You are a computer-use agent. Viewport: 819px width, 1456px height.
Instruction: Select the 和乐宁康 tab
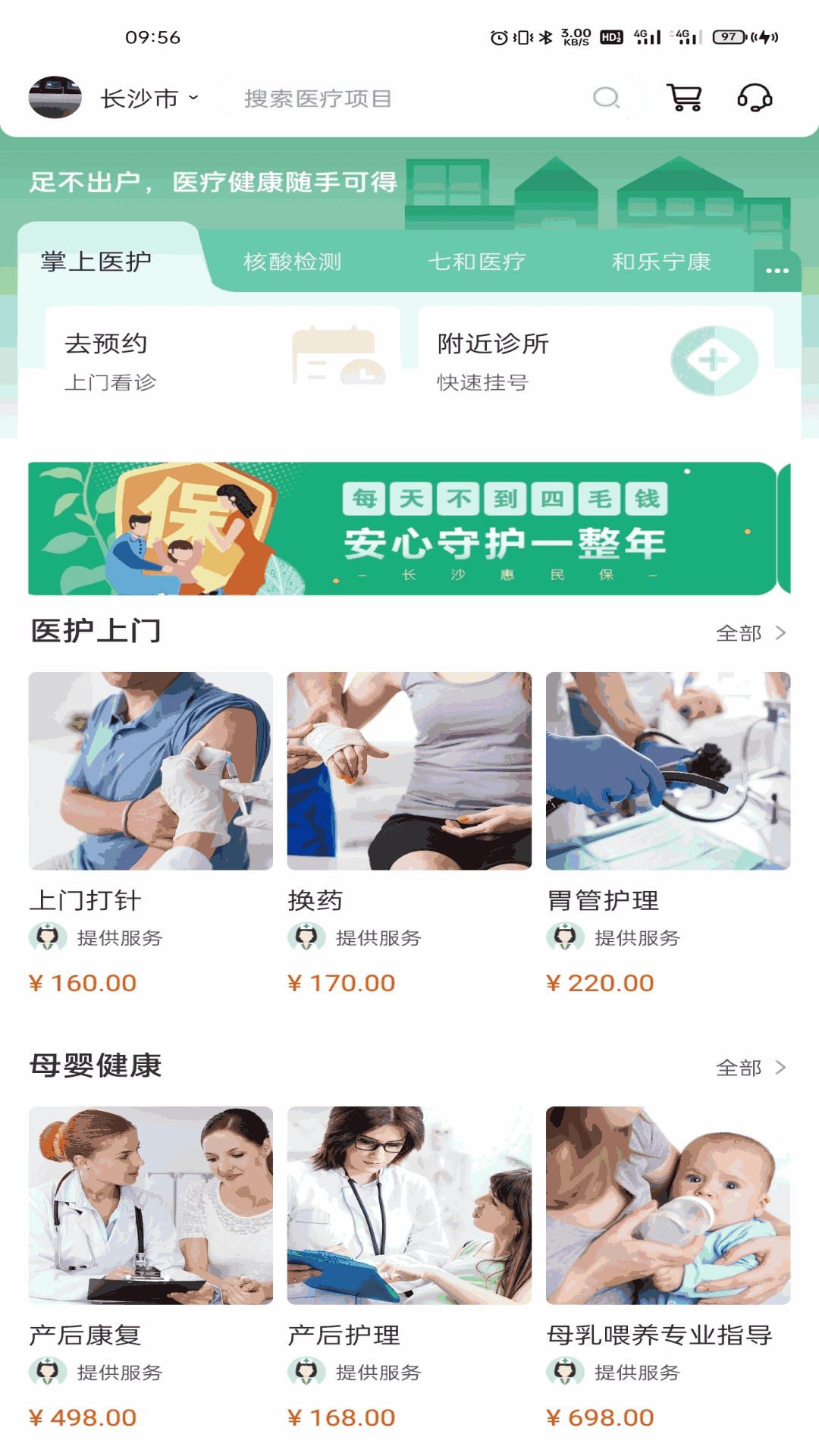pos(661,262)
